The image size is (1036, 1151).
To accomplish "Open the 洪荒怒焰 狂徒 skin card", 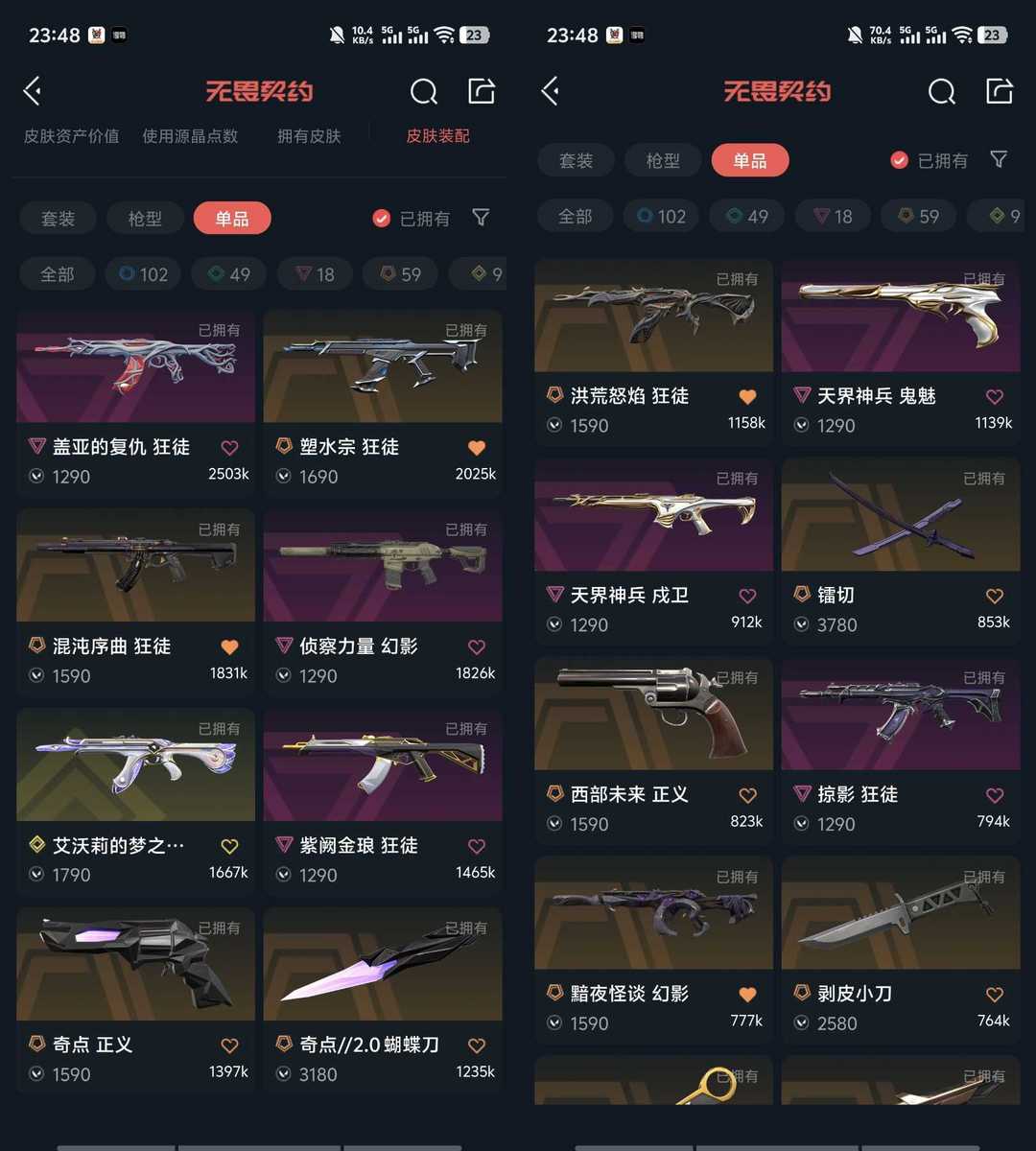I will 654,350.
